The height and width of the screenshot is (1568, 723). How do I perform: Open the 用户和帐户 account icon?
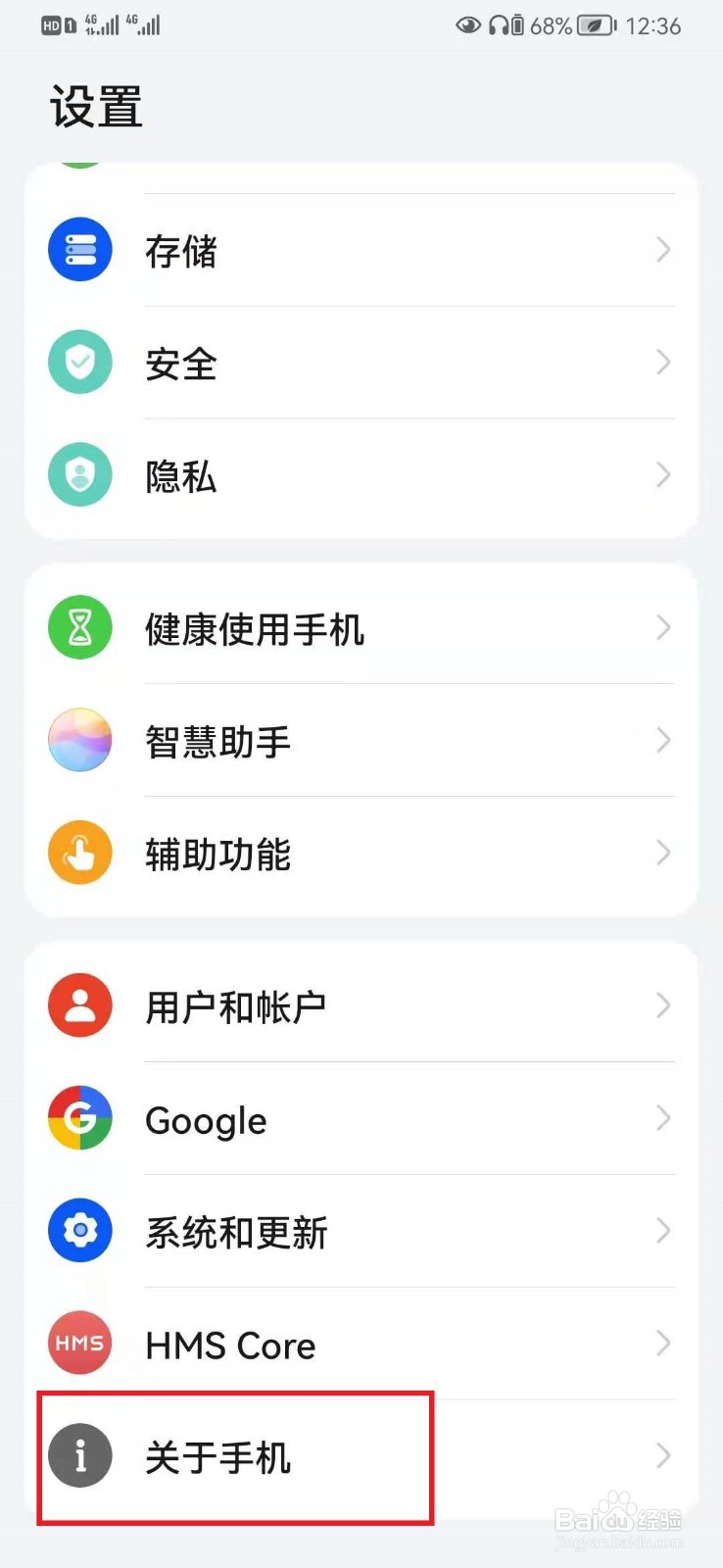(80, 1004)
